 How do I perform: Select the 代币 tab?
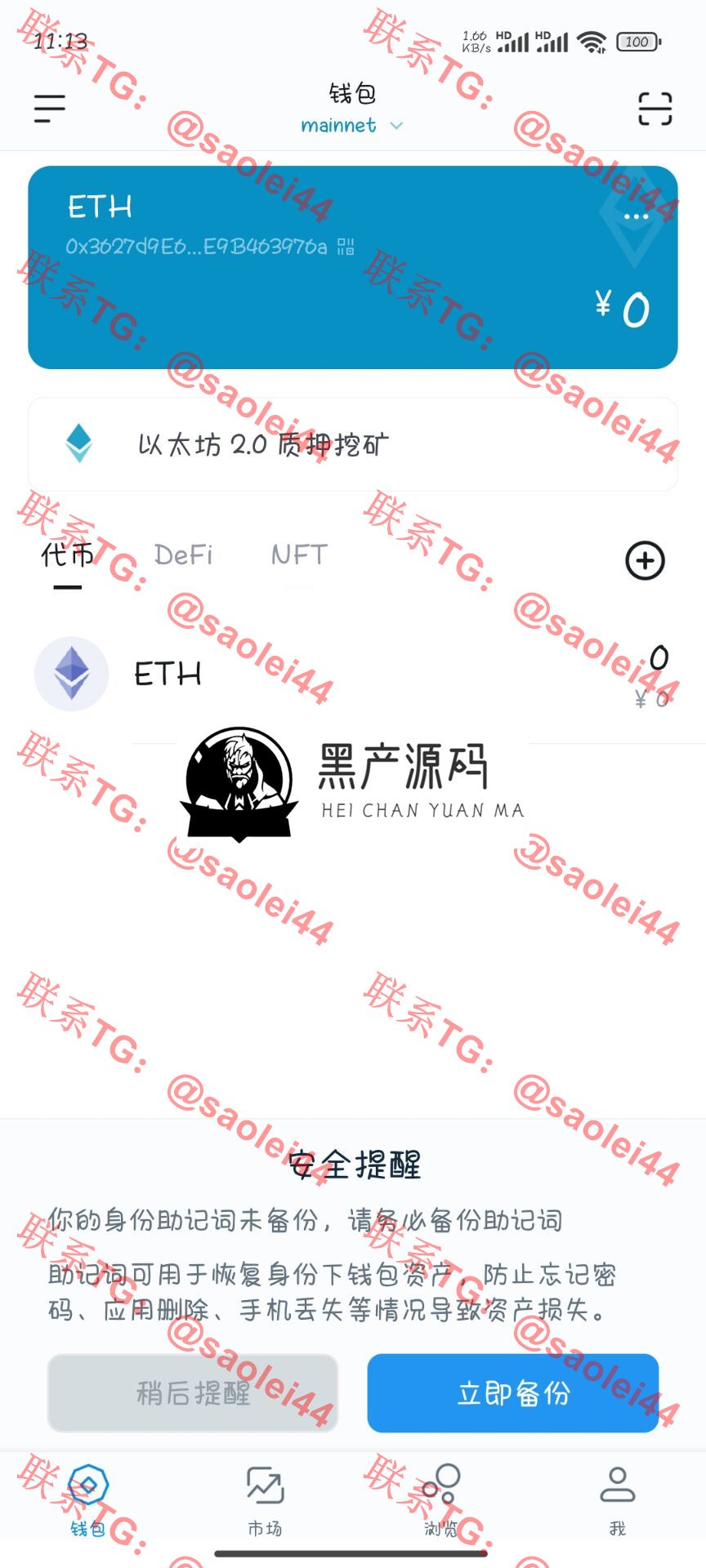tap(68, 556)
